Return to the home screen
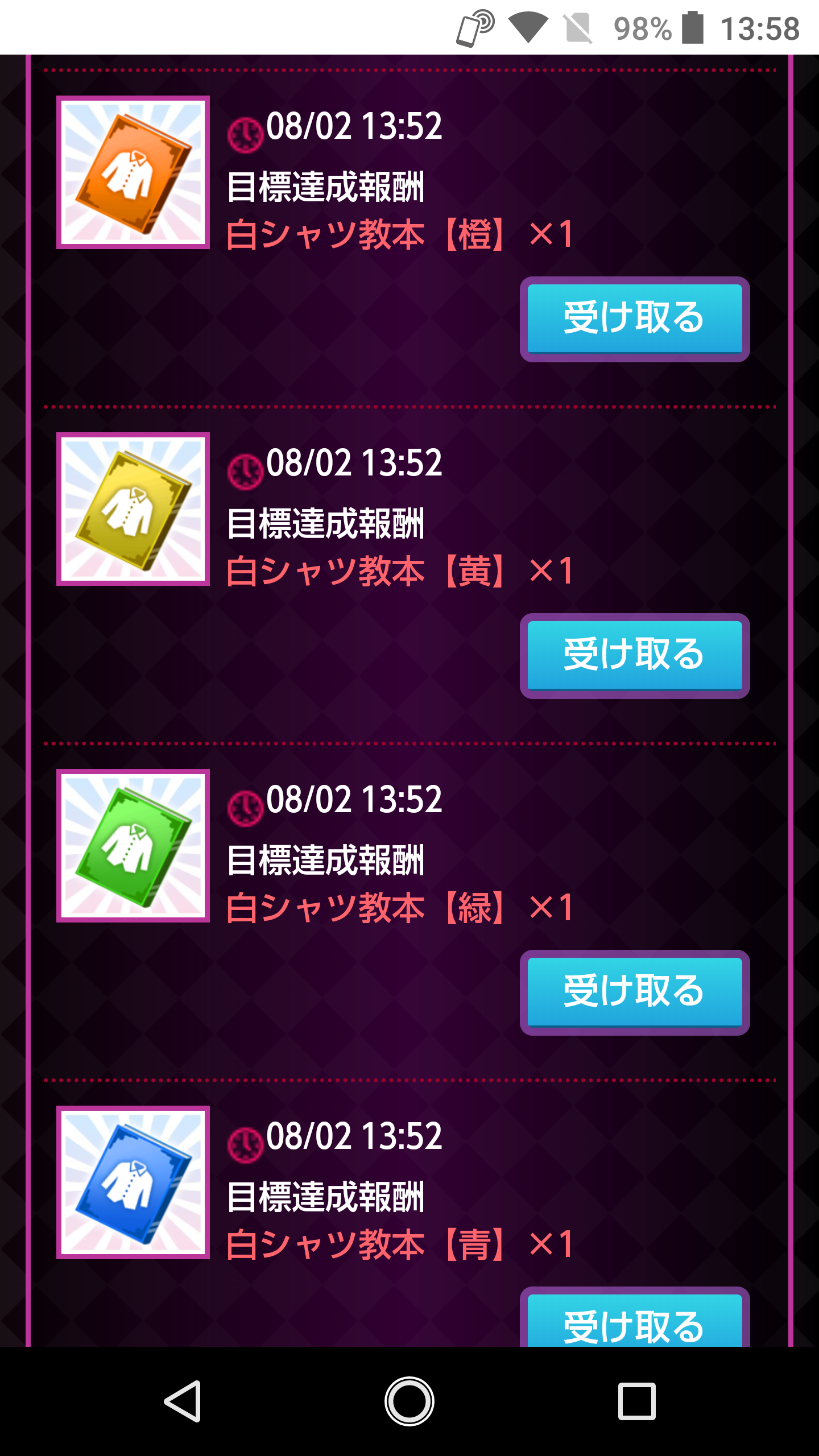Screen dimensions: 819x1456 pyautogui.click(x=409, y=1401)
